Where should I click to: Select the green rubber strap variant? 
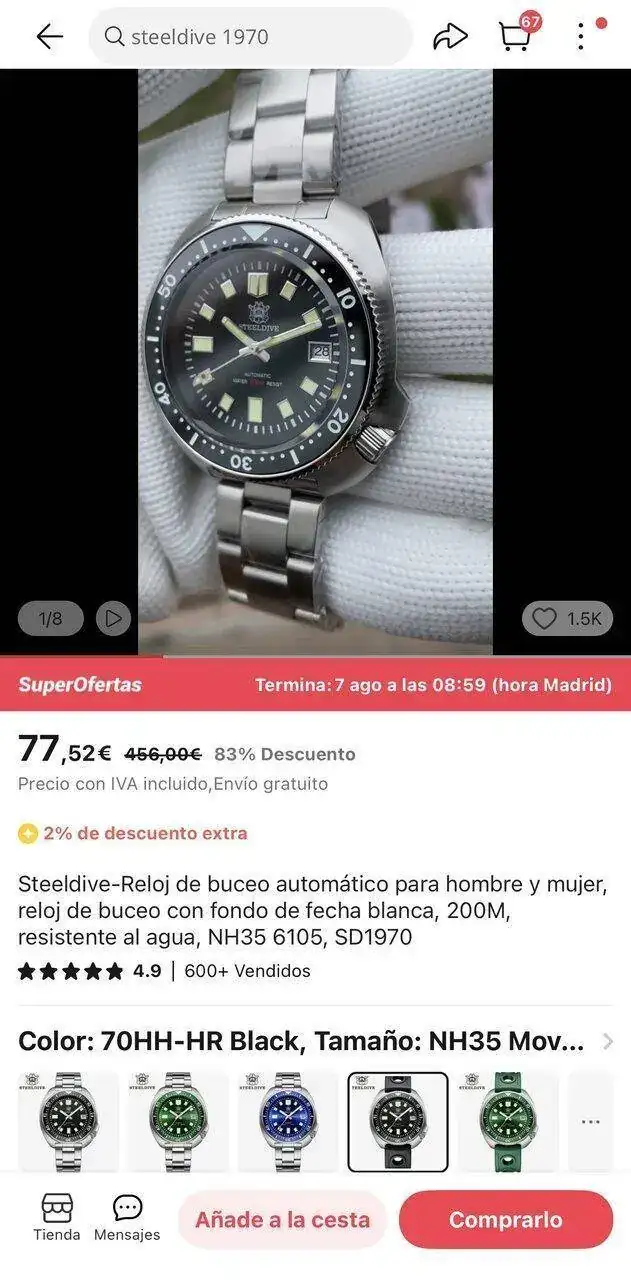coord(508,1121)
